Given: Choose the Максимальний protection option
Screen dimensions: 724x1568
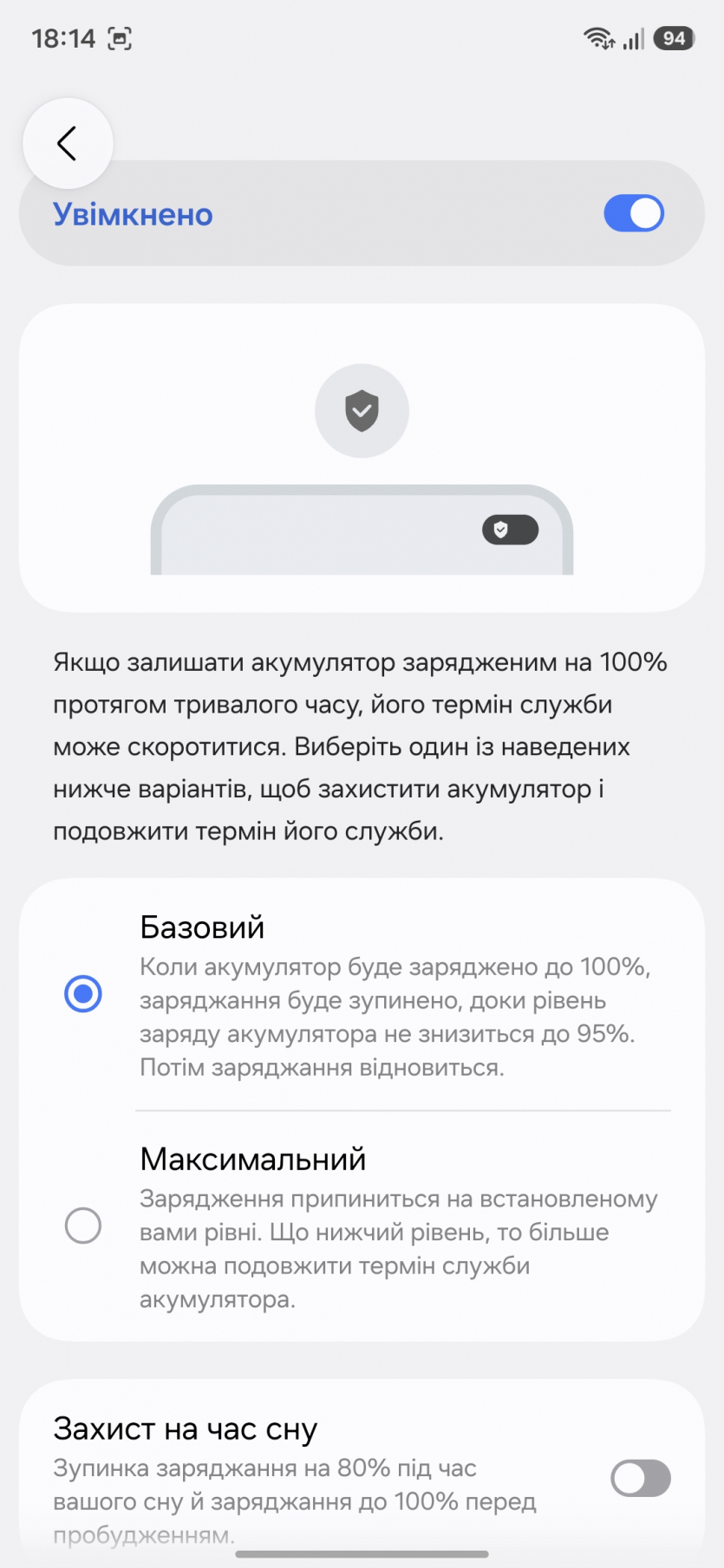Looking at the screenshot, I should point(83,1226).
